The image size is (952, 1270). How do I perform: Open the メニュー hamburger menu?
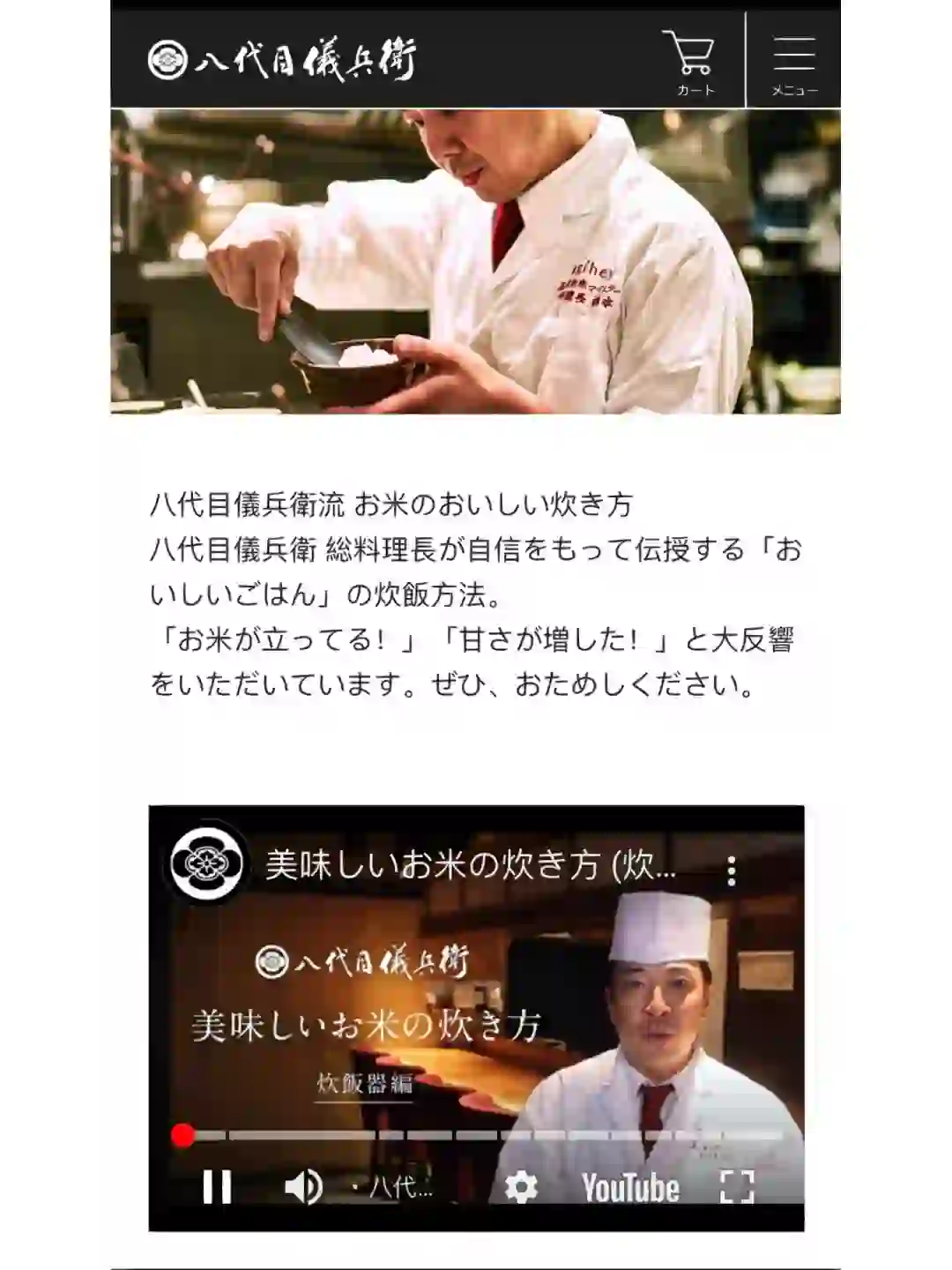793,62
